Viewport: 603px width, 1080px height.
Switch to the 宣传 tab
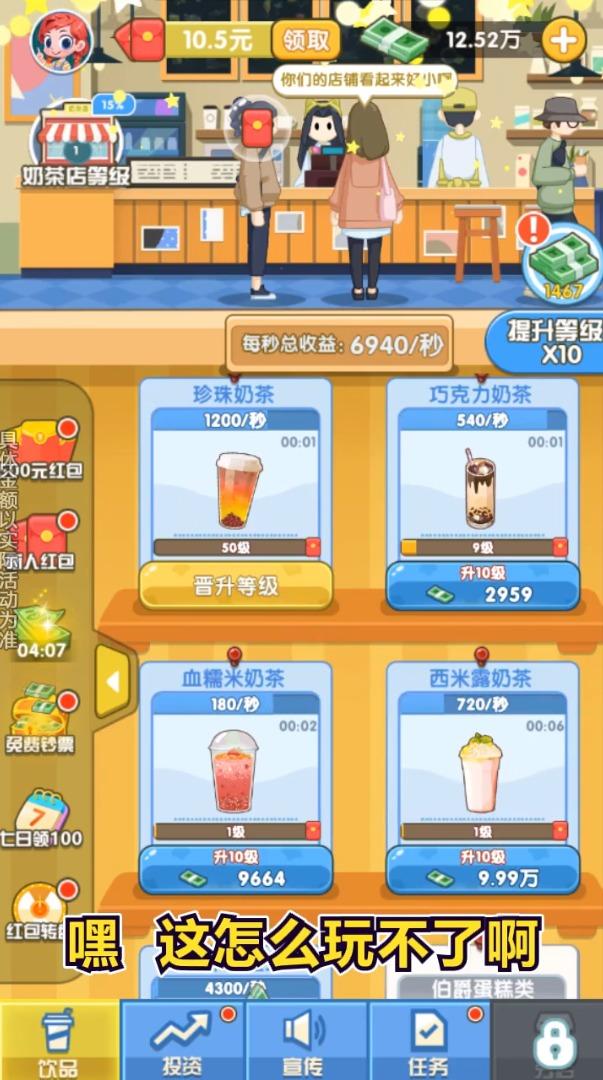[307, 1040]
